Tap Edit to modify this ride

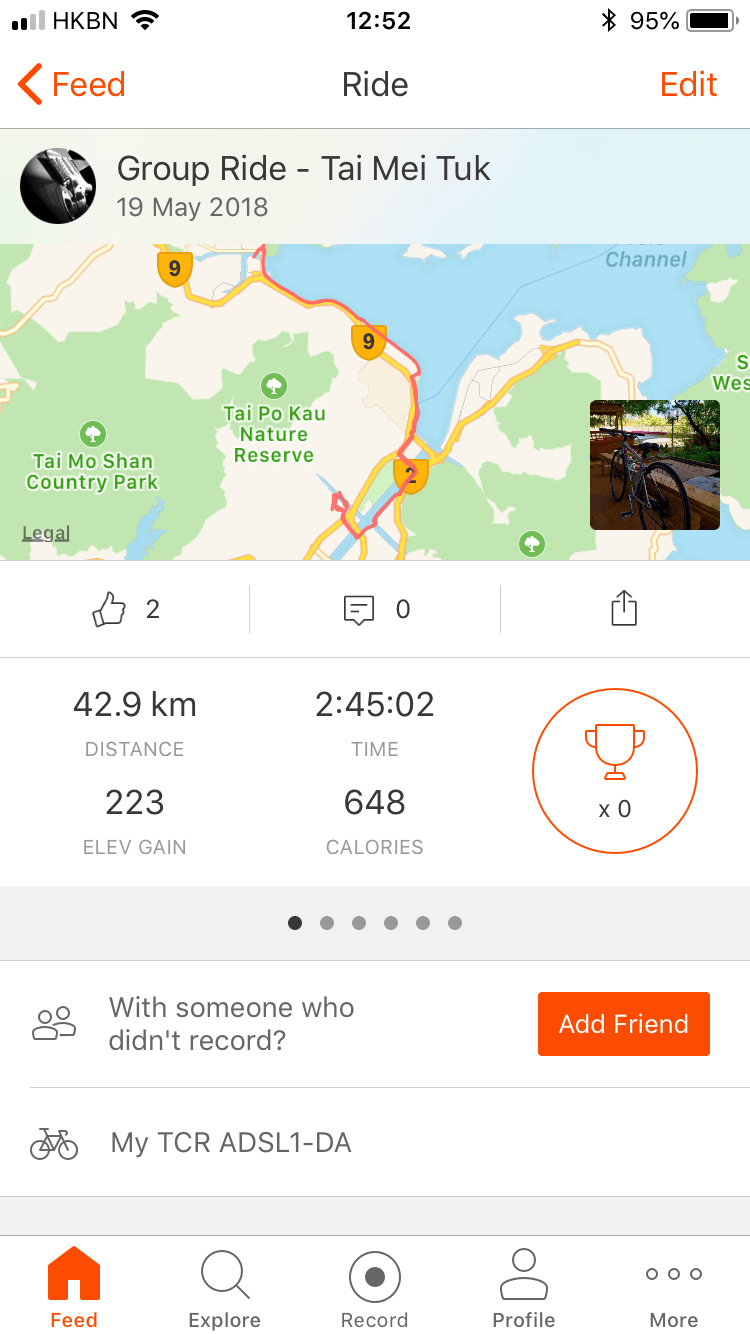[688, 84]
